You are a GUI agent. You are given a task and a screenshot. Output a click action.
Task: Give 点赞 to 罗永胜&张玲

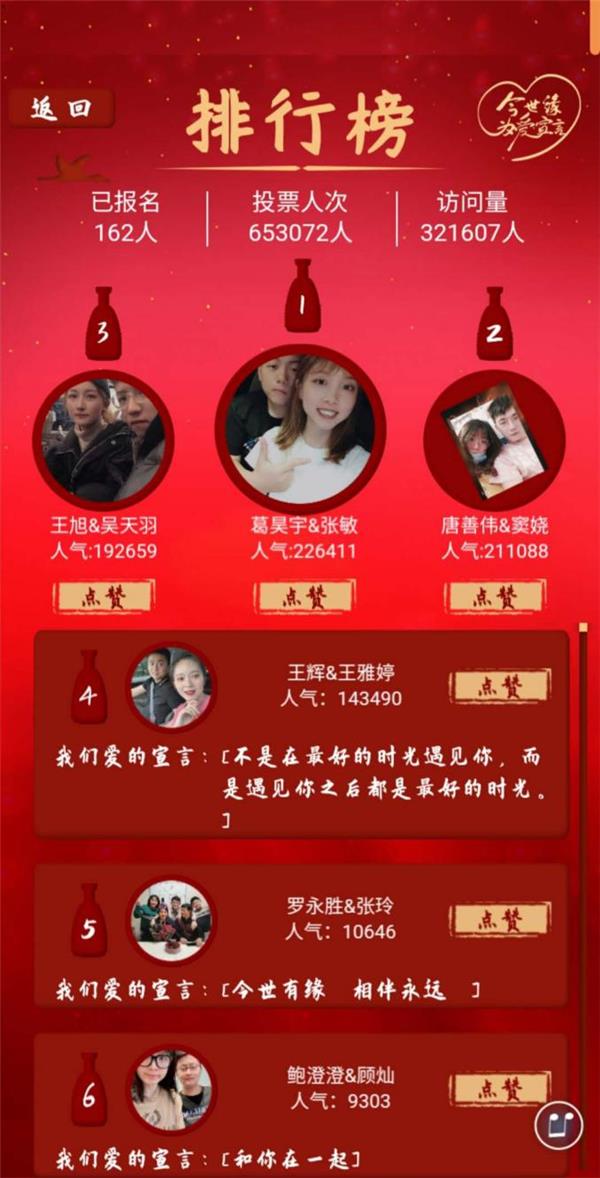click(x=500, y=921)
